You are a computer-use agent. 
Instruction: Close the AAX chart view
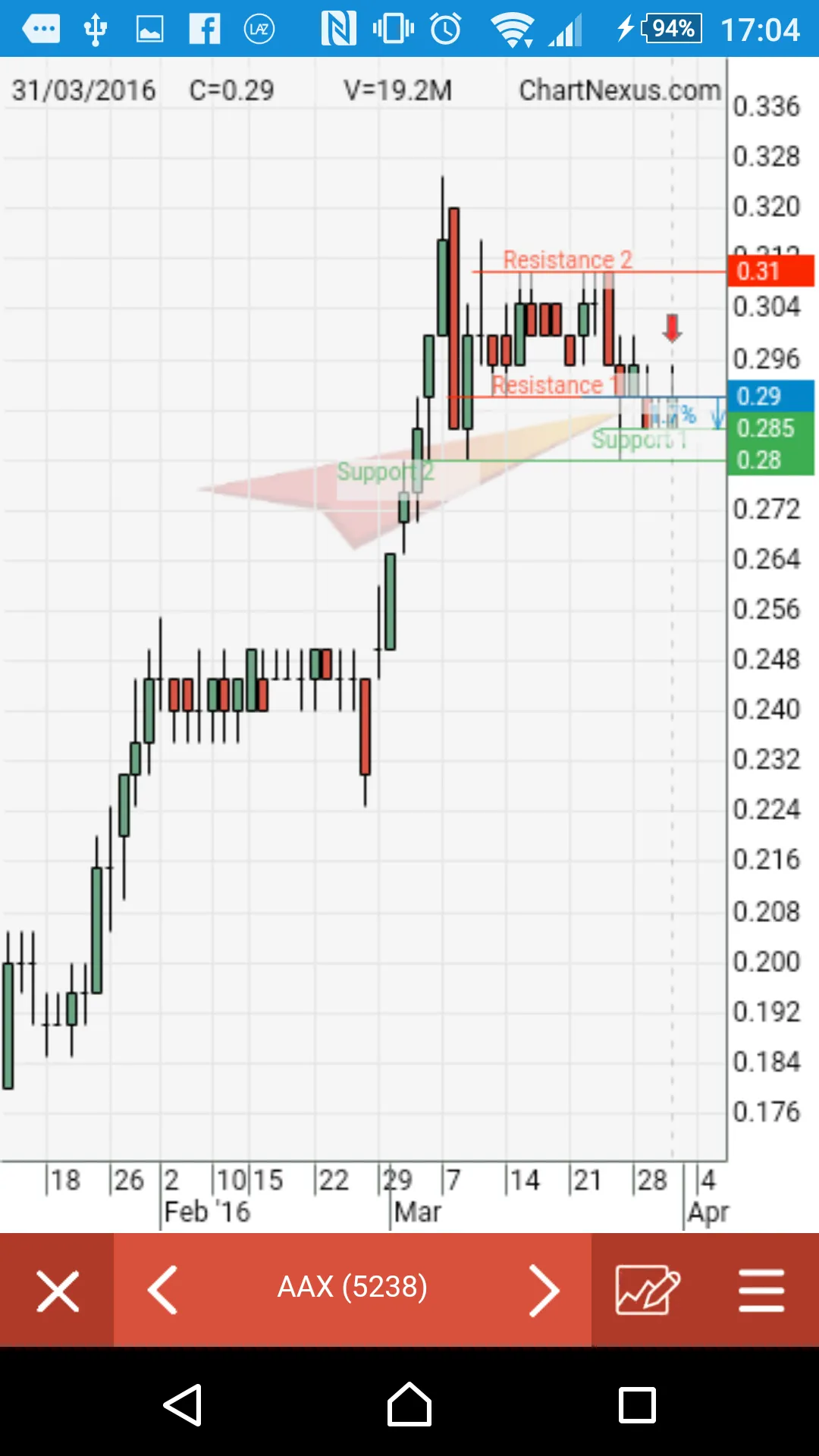tap(57, 1290)
